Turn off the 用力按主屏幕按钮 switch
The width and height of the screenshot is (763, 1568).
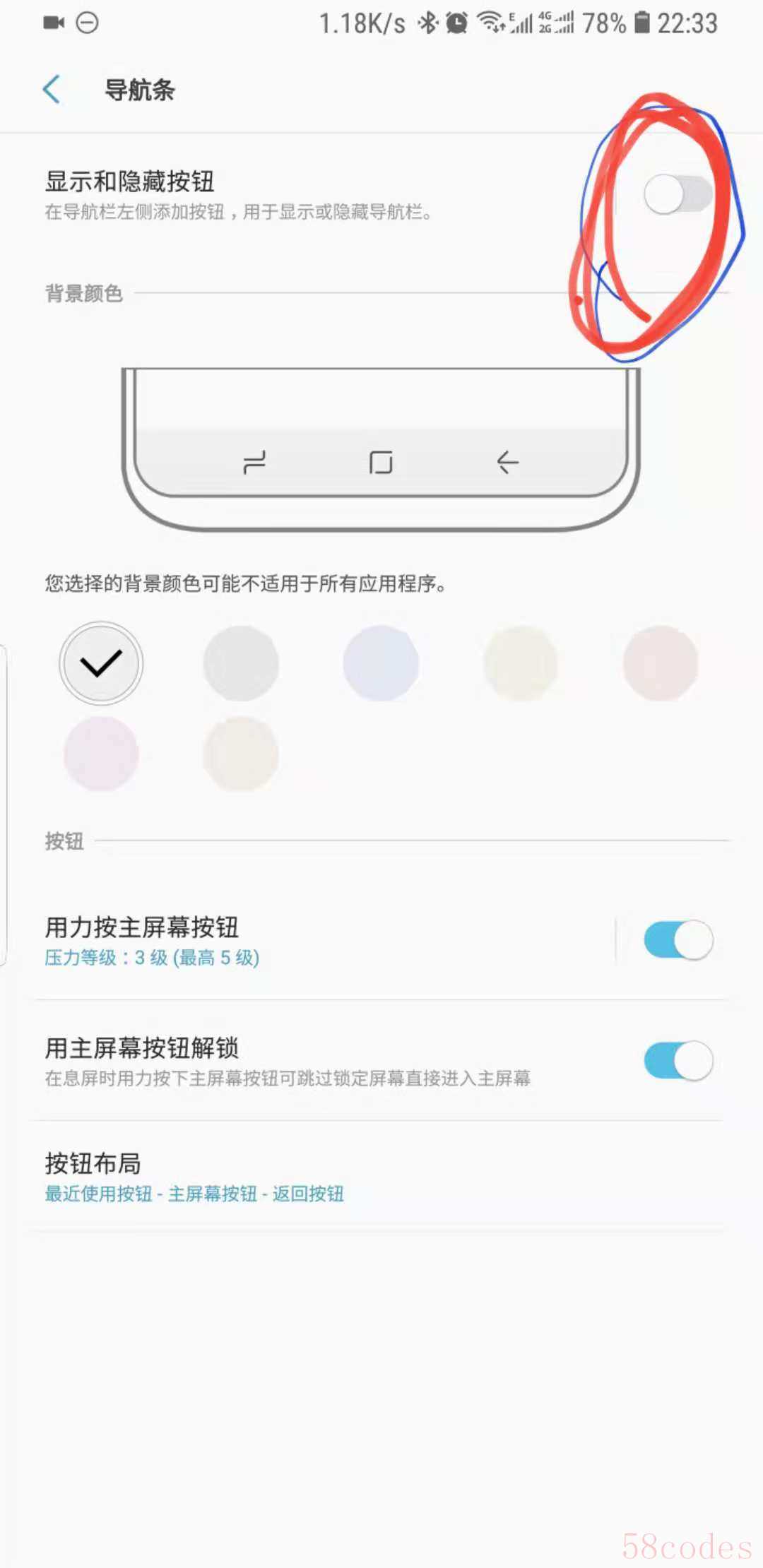point(677,940)
